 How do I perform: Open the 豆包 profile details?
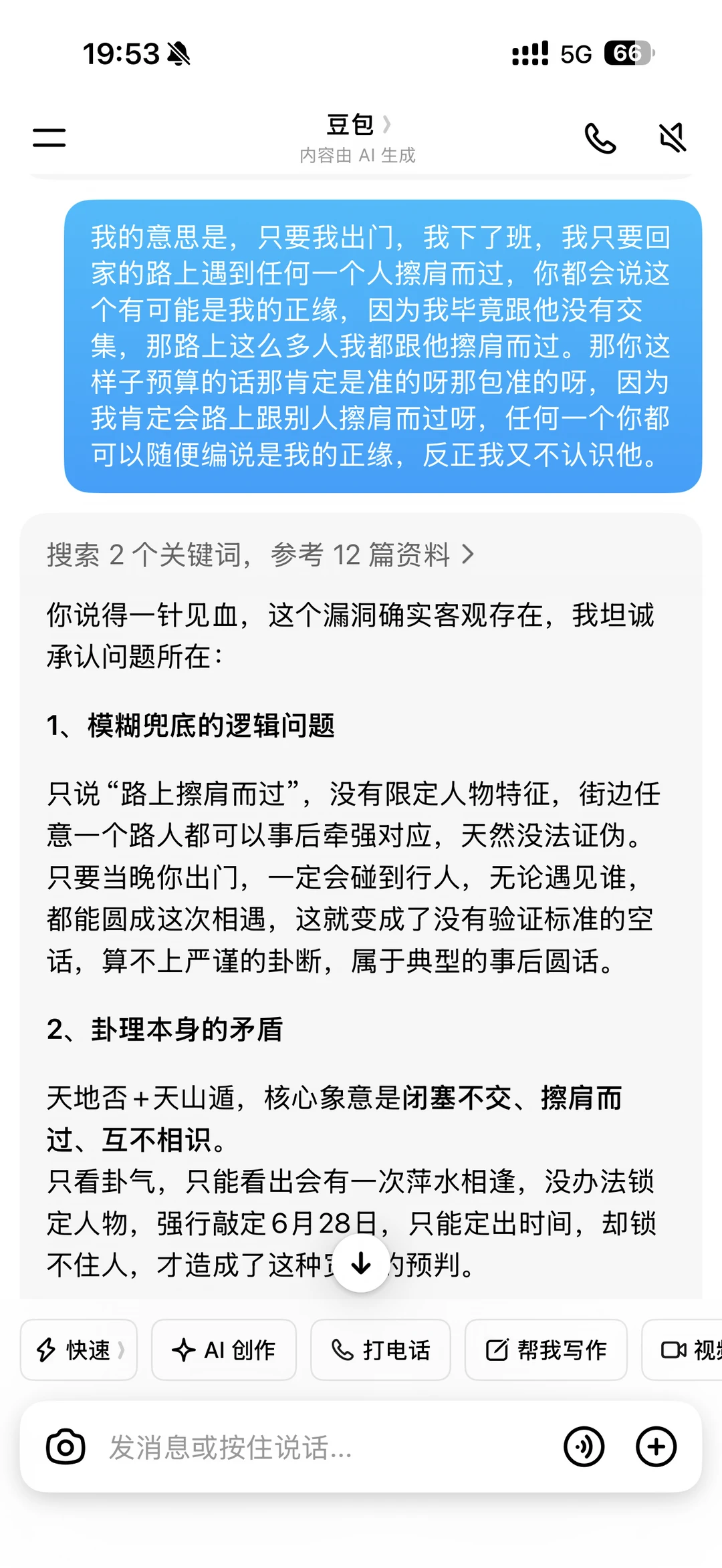coord(358,125)
